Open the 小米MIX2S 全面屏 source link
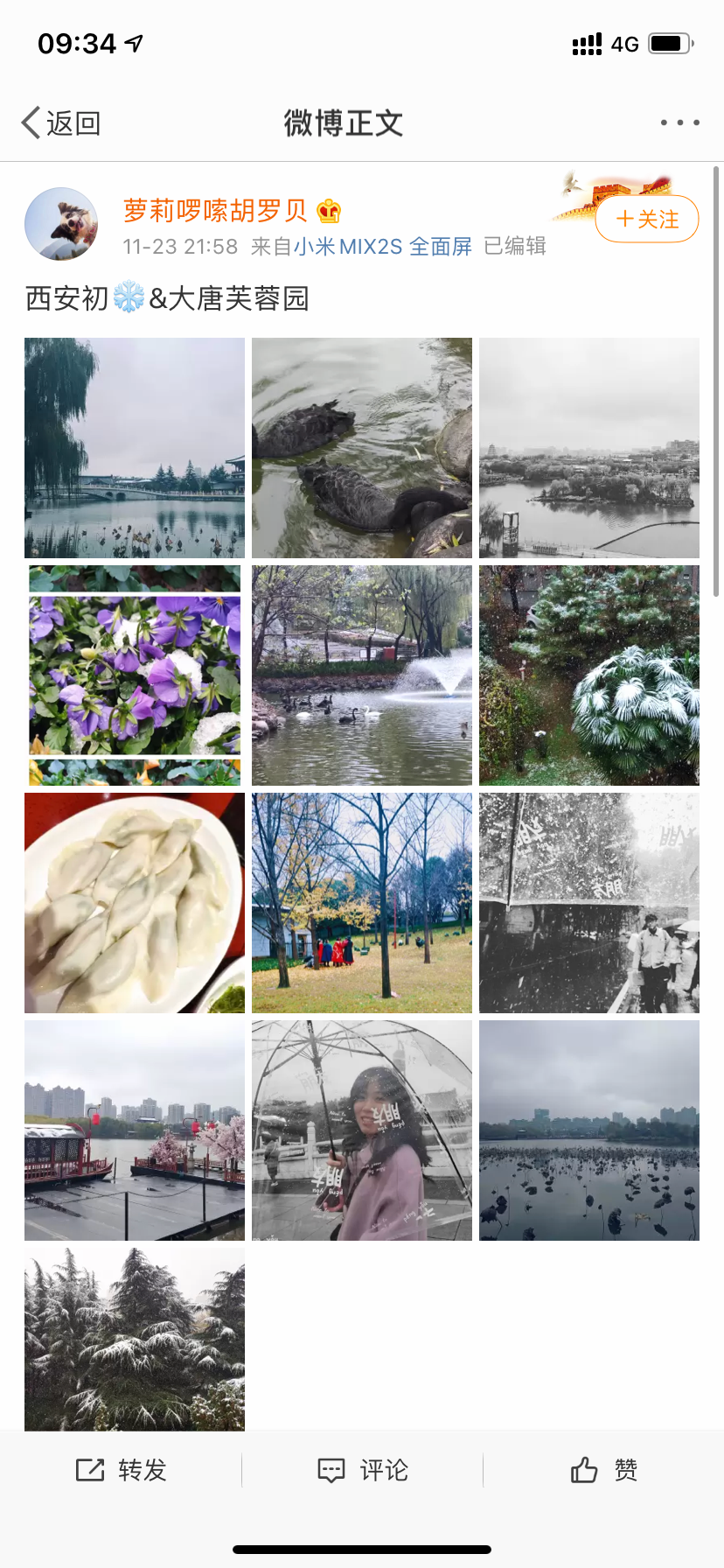Image resolution: width=724 pixels, height=1568 pixels. [x=382, y=247]
